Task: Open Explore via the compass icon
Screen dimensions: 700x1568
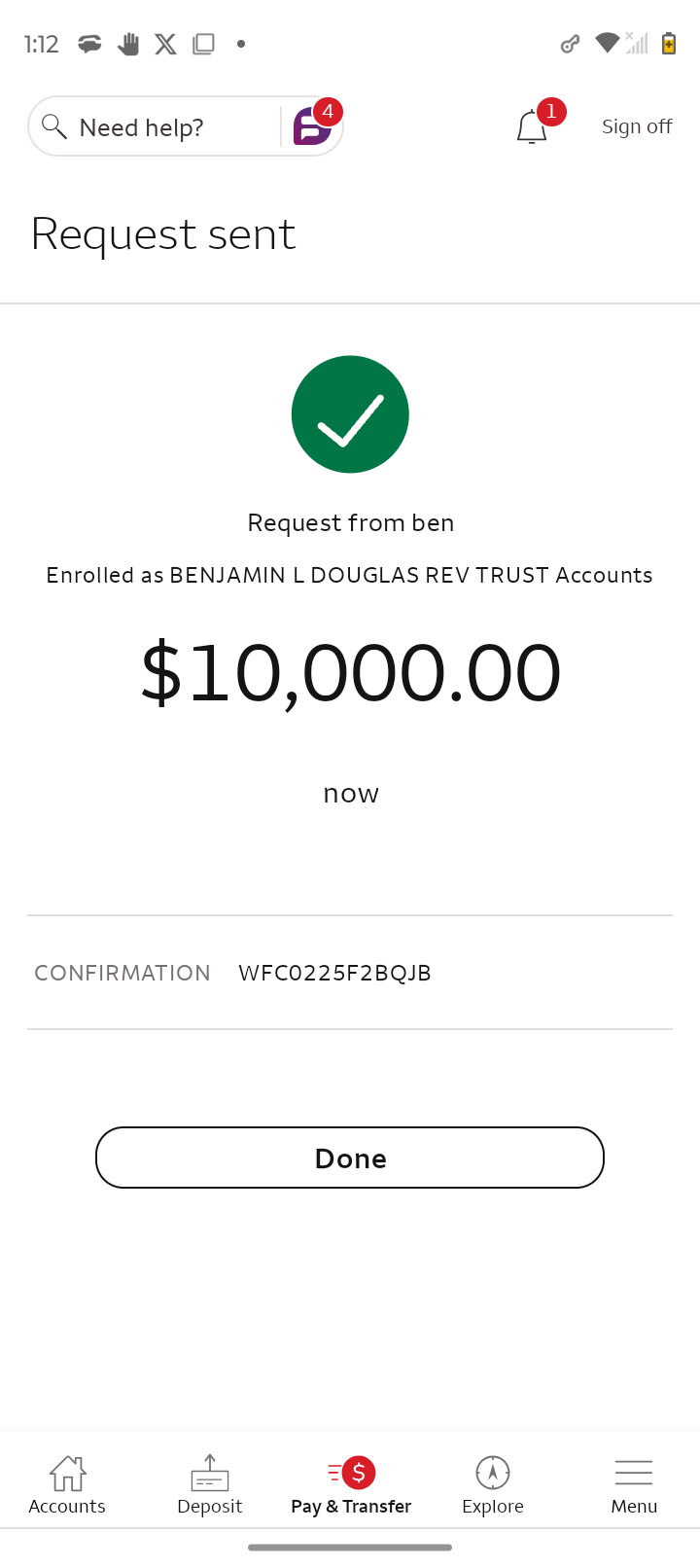Action: 492,1473
